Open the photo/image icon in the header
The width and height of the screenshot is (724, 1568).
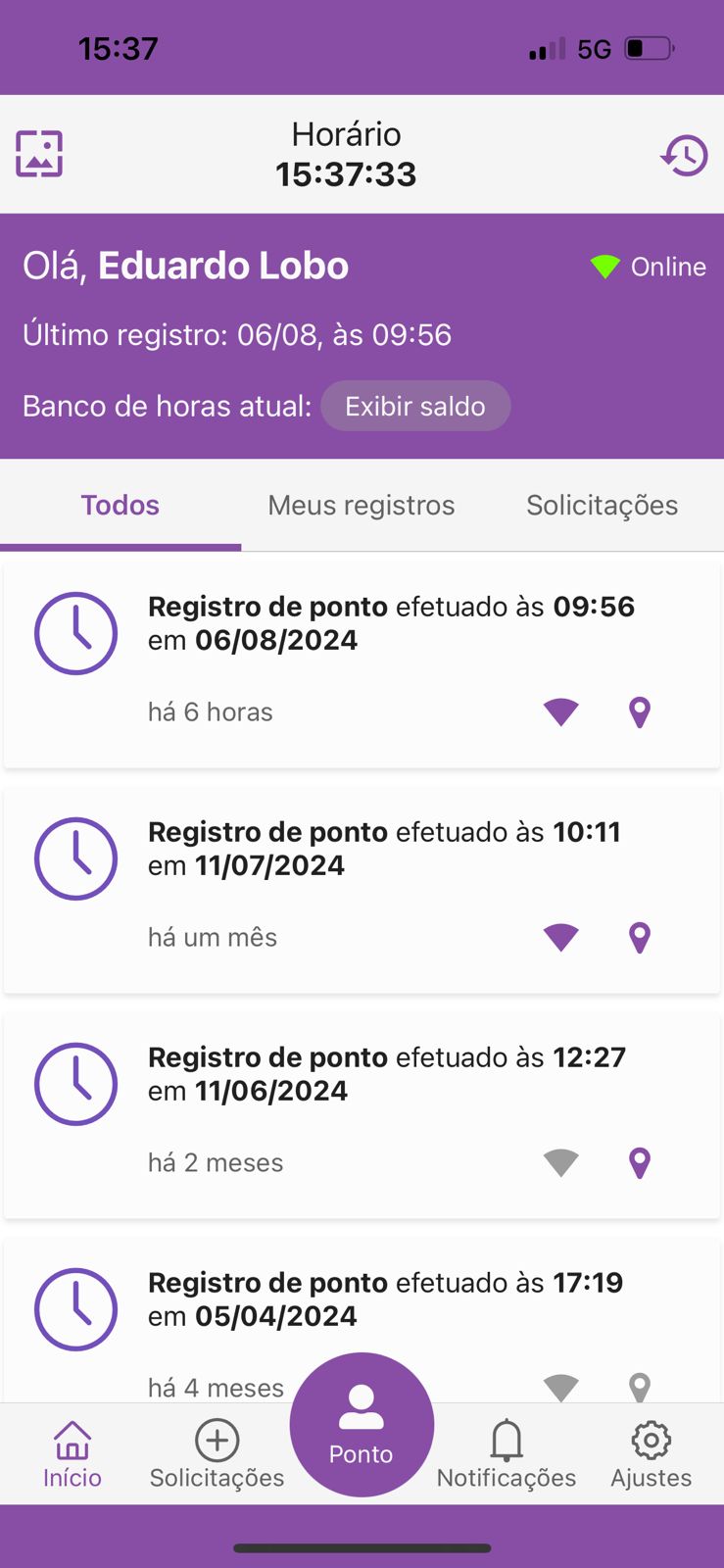tap(39, 153)
